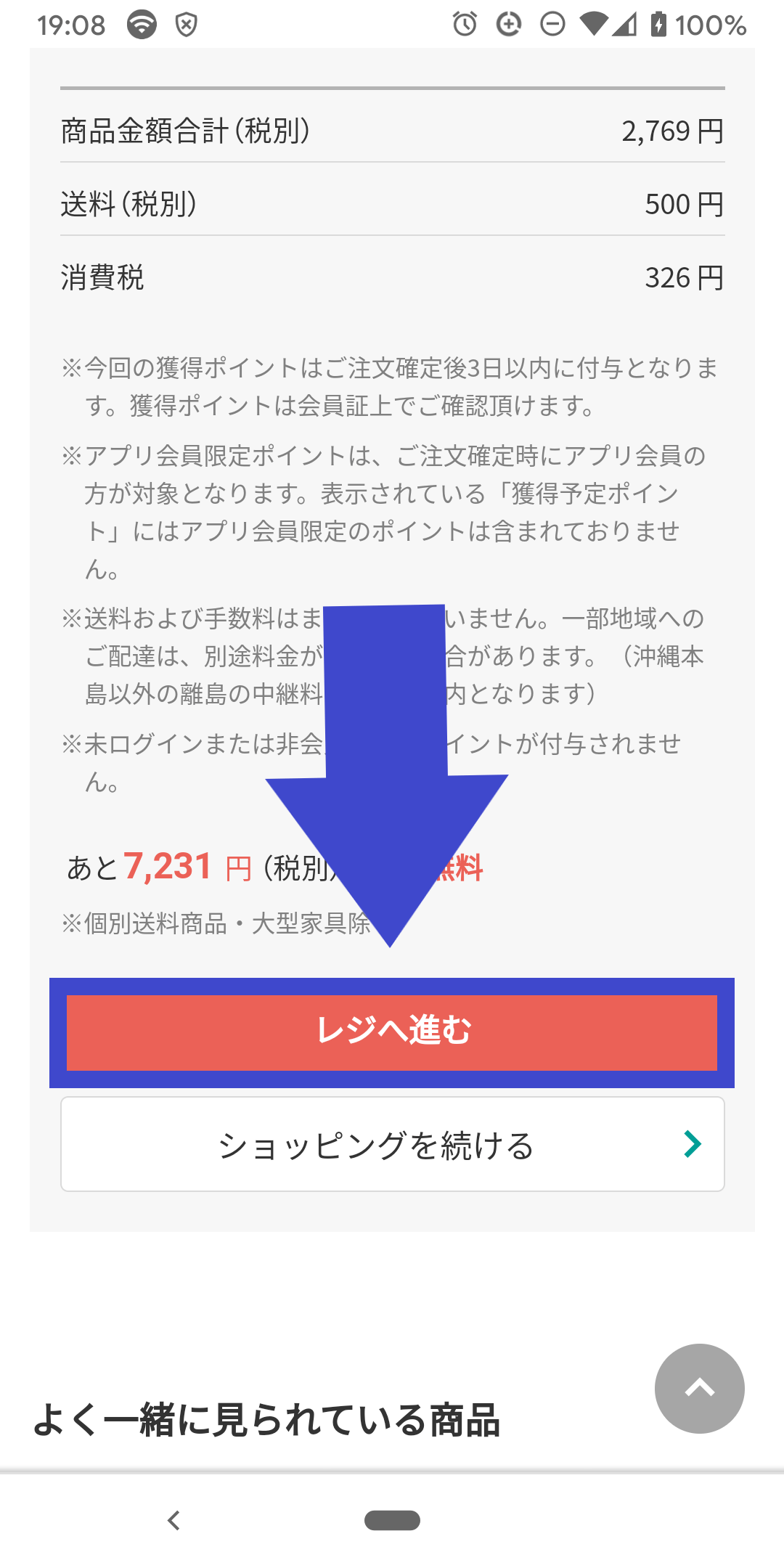This screenshot has height=1568, width=784.
Task: Tap the home pill in the navigation bar
Action: tap(392, 1520)
